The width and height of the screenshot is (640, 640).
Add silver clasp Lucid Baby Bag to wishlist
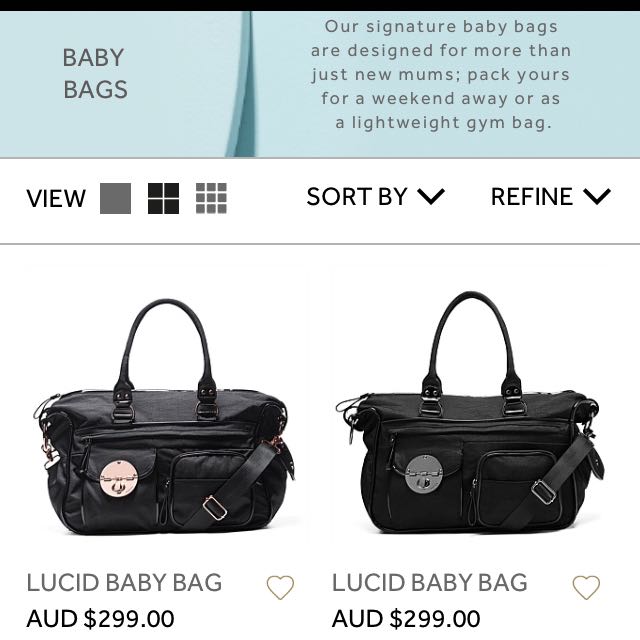tap(586, 587)
